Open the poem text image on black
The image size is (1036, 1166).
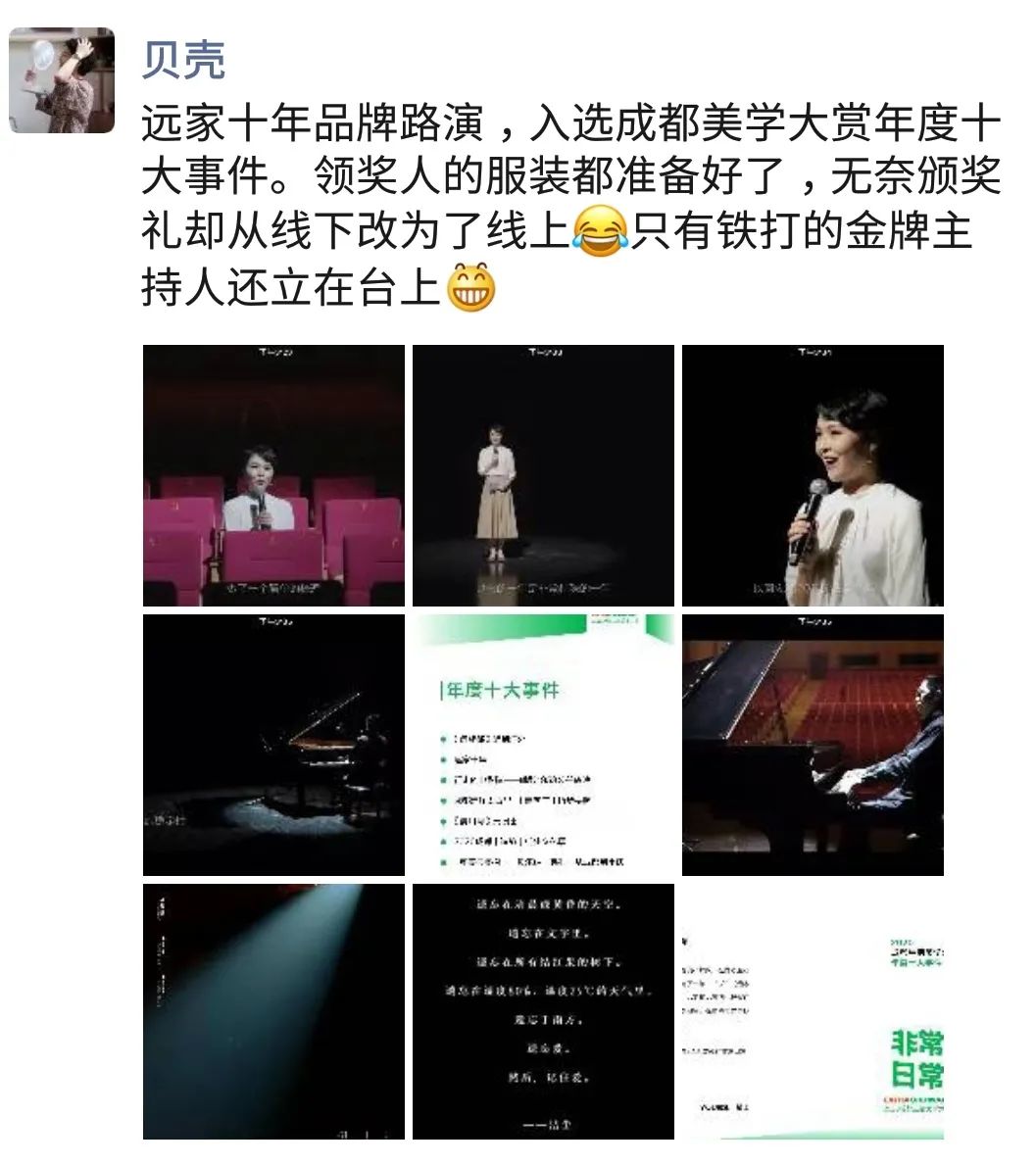tap(543, 1011)
